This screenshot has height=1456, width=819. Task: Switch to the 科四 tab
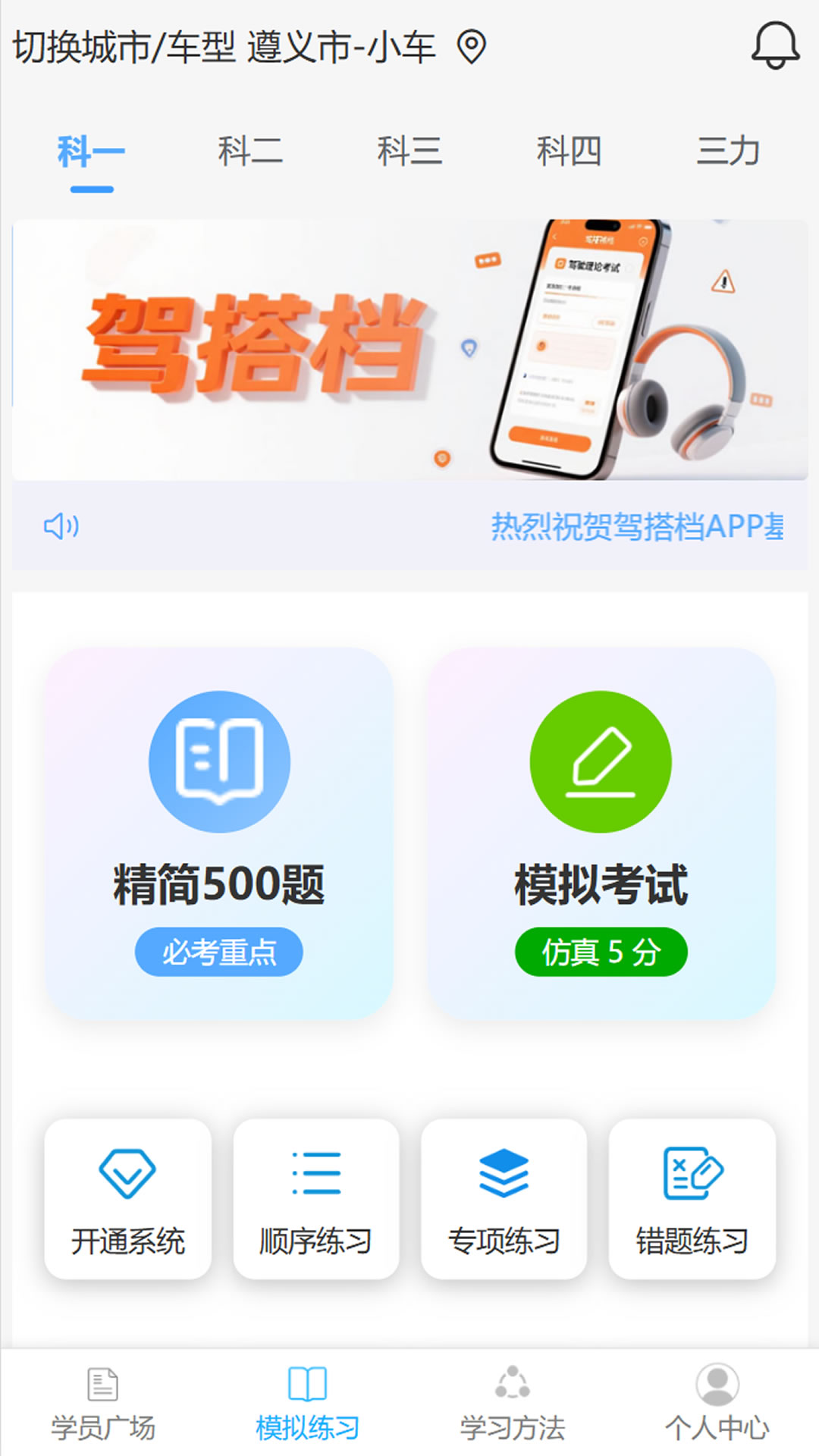tap(568, 152)
